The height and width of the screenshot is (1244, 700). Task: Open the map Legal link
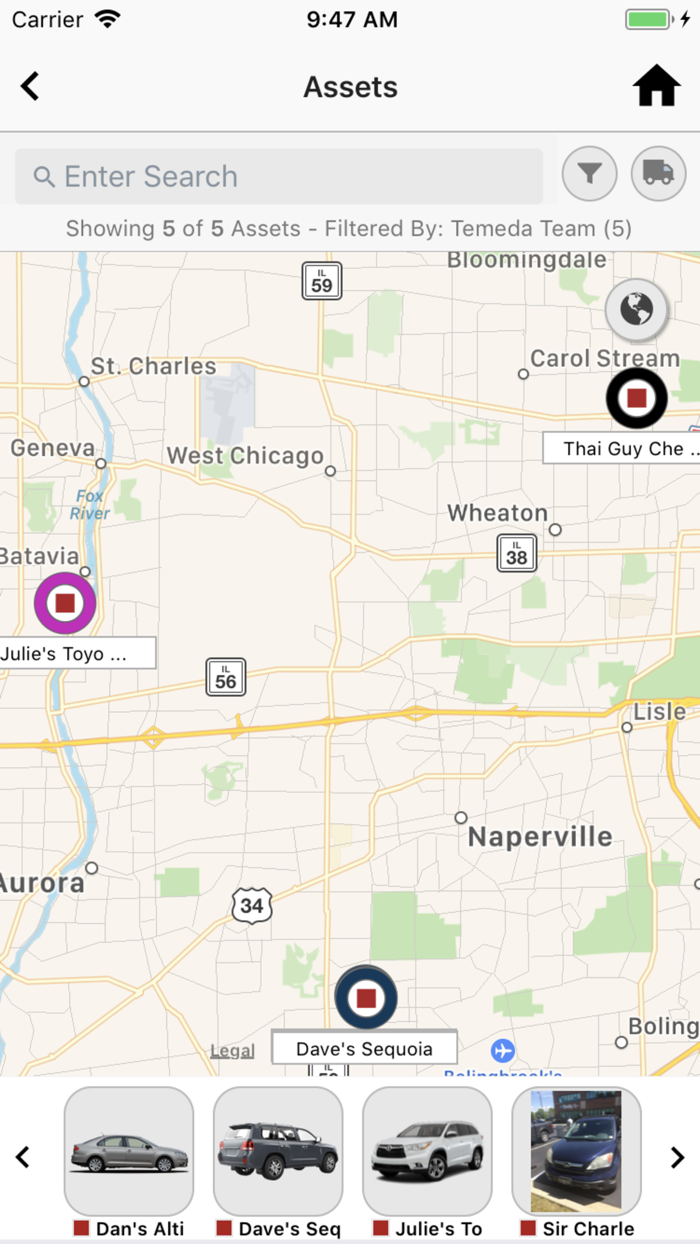(232, 1051)
